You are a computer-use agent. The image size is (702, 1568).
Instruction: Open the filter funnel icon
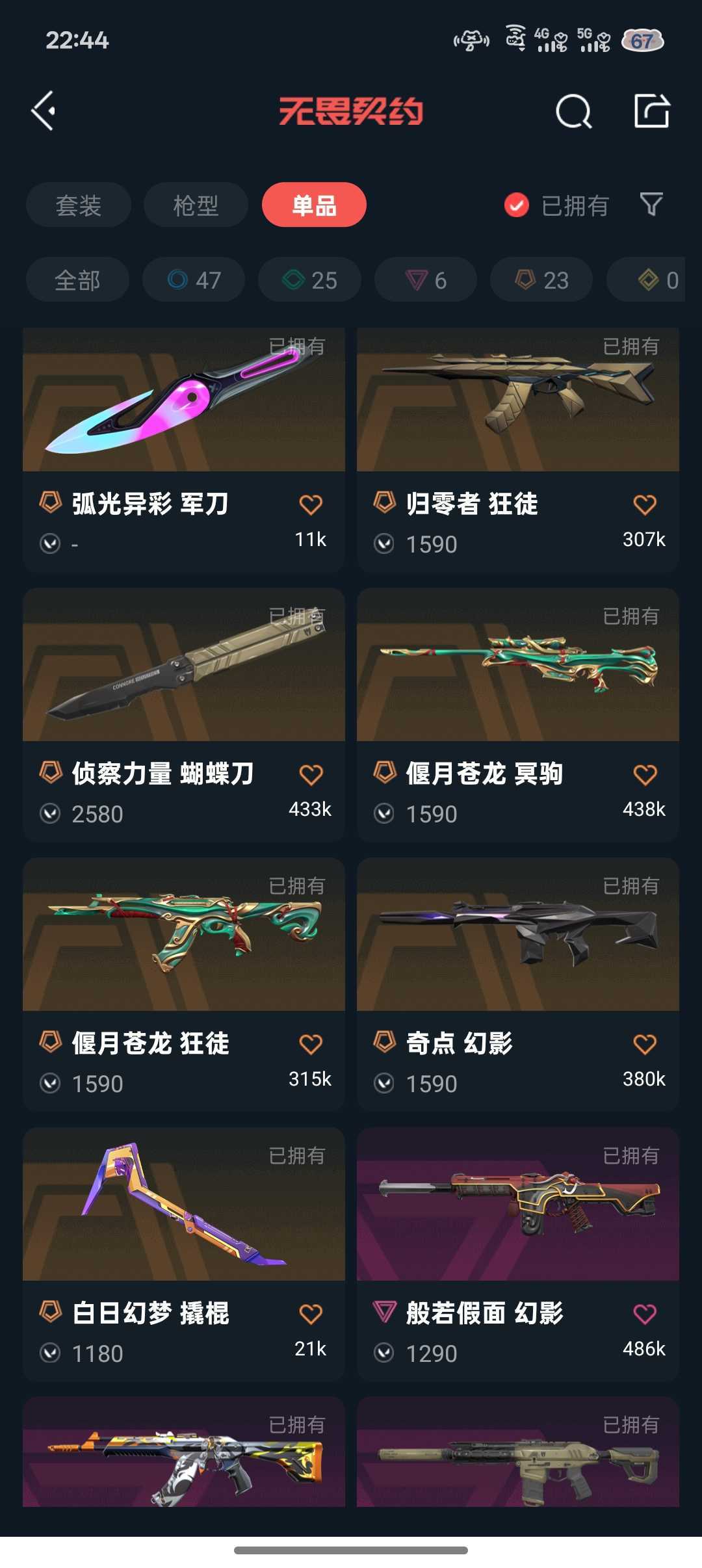651,205
